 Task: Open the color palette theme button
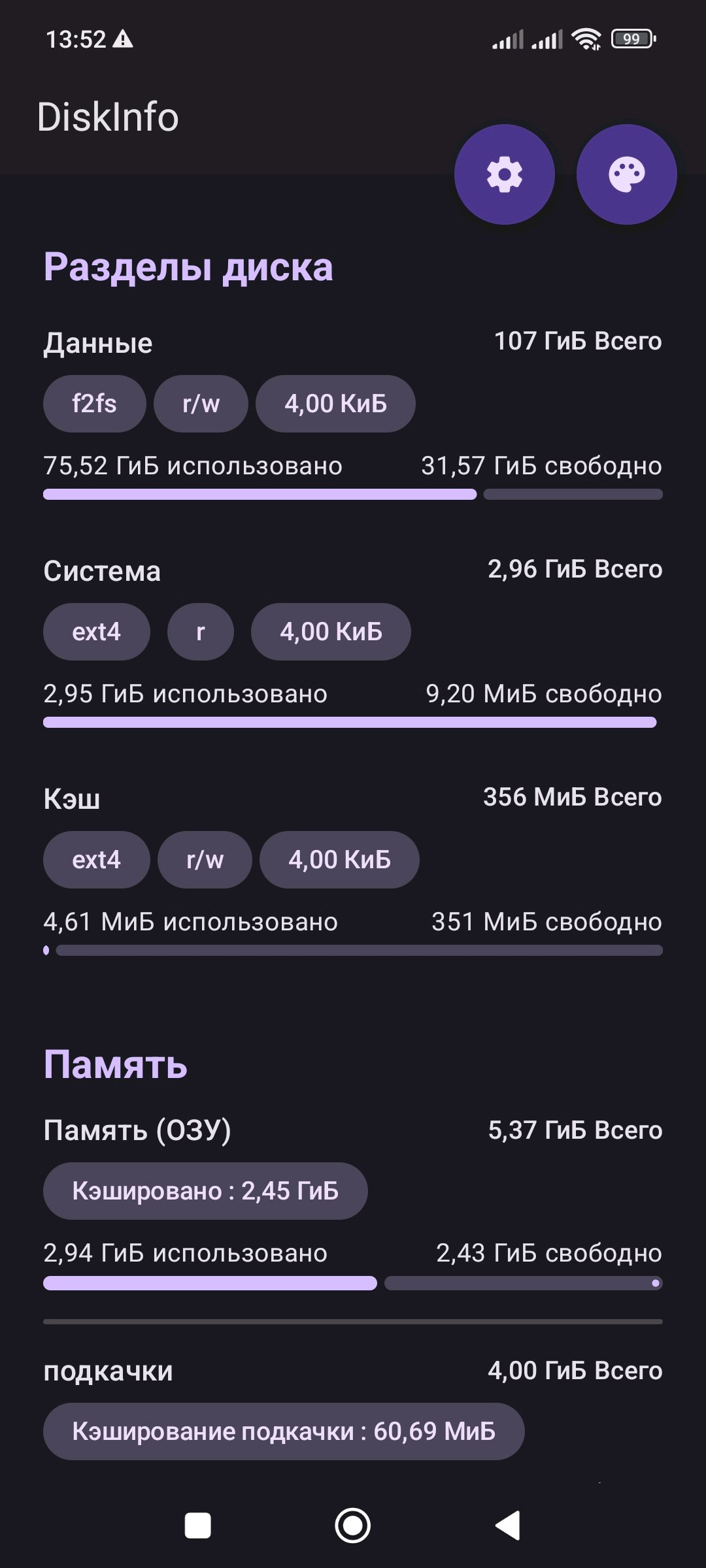pos(626,174)
